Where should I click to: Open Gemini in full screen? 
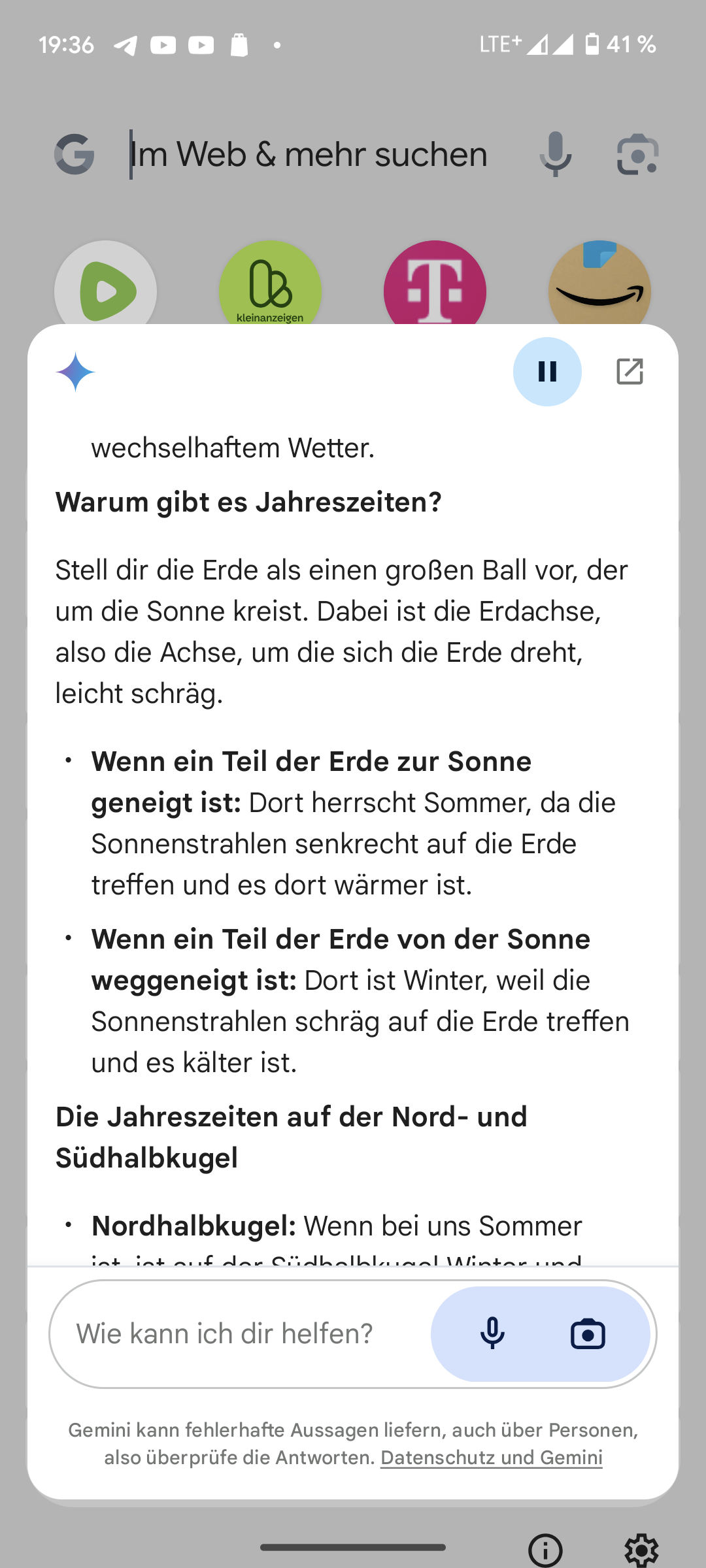point(630,372)
